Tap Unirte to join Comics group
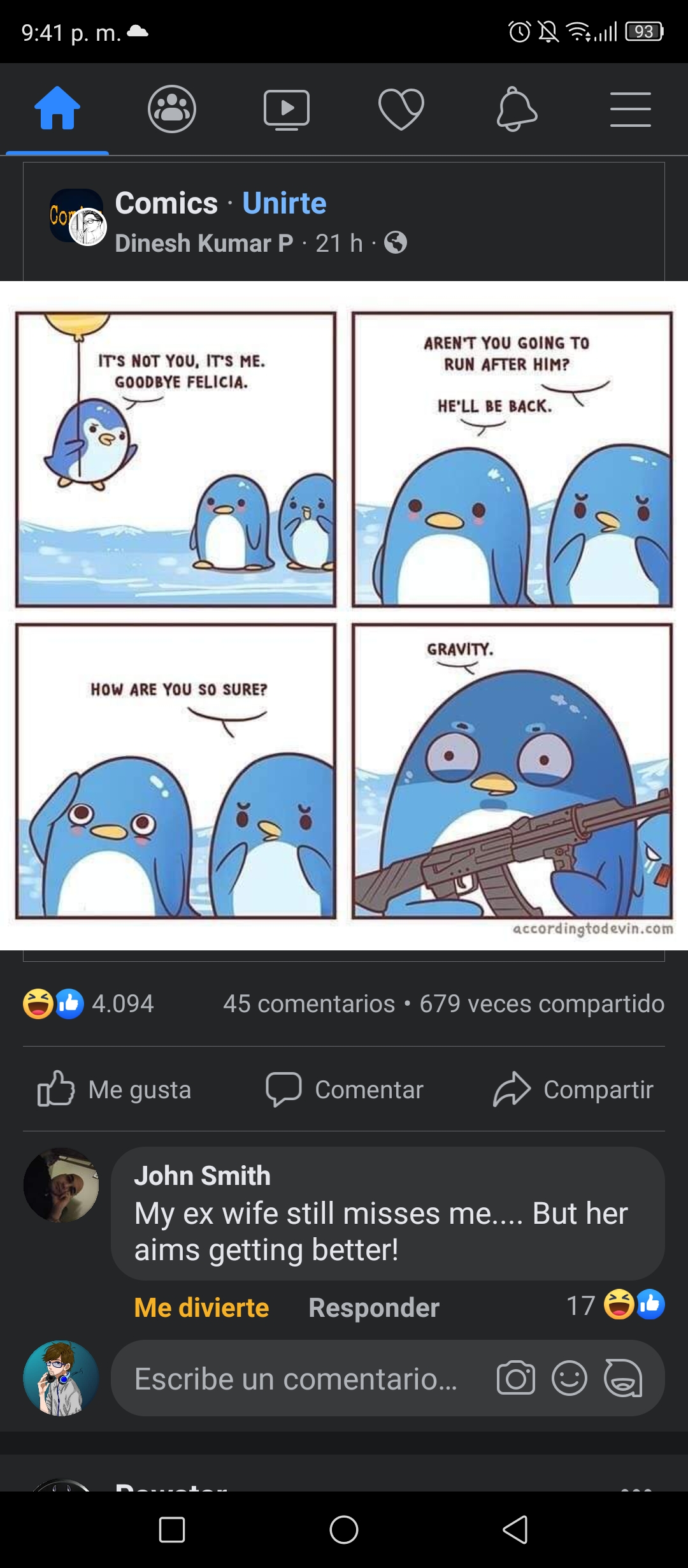The image size is (688, 1568). (284, 203)
